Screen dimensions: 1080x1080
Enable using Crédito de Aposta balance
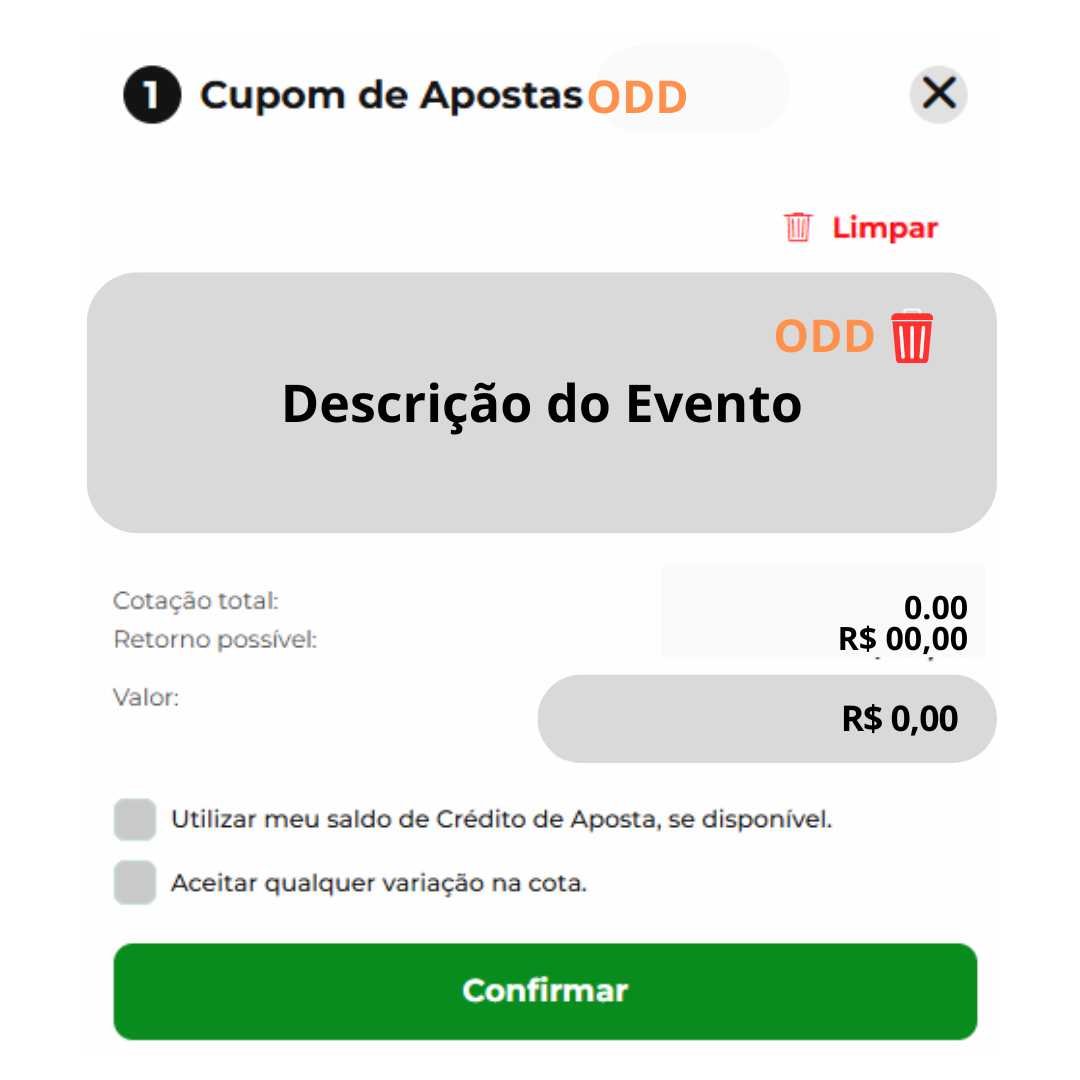pyautogui.click(x=135, y=820)
